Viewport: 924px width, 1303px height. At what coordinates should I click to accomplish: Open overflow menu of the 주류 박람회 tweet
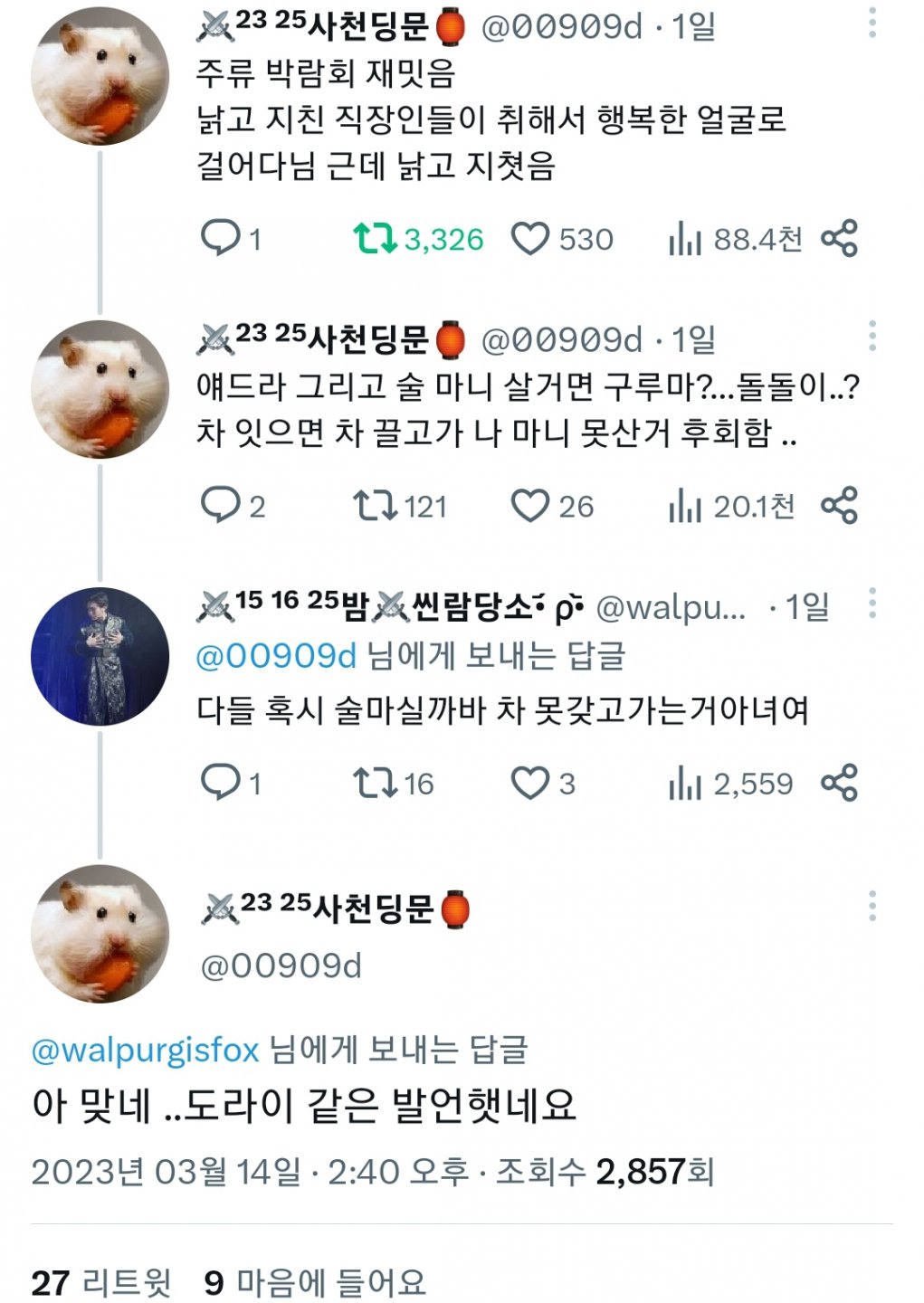[872, 24]
